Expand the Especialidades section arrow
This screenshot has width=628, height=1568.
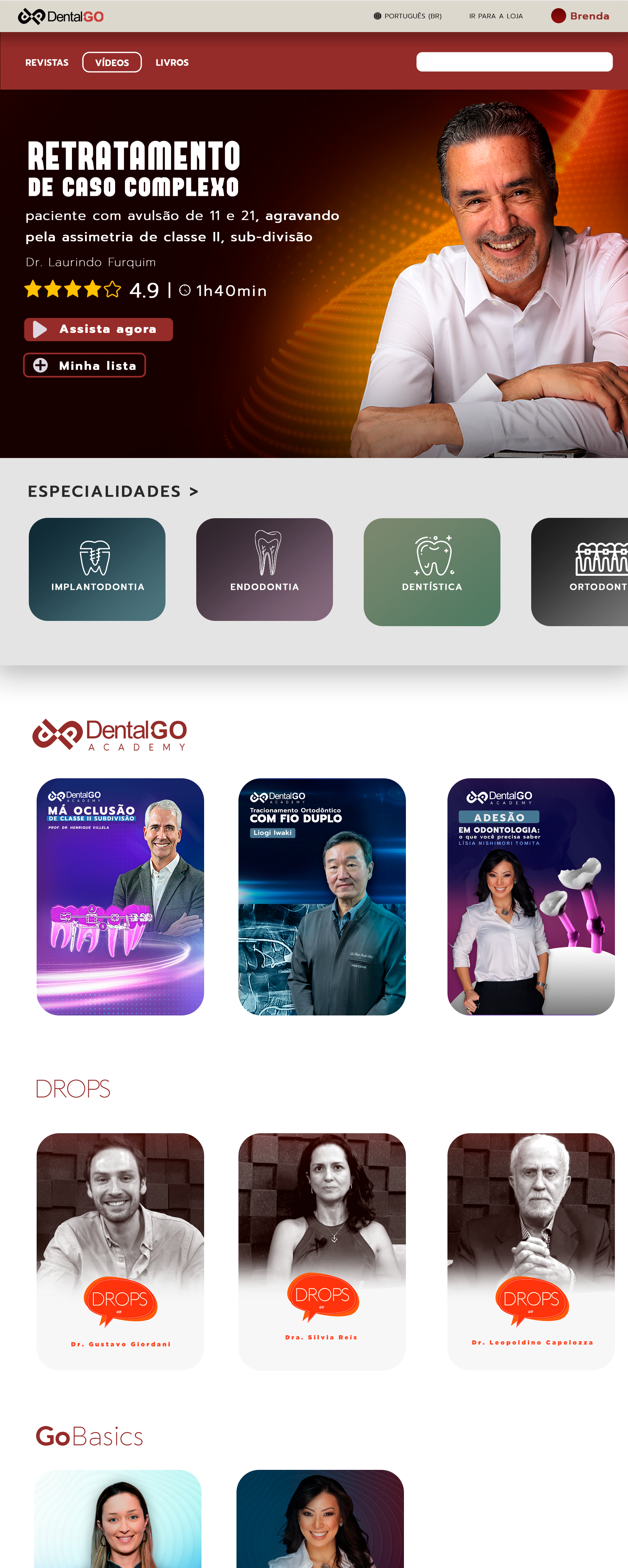[194, 491]
